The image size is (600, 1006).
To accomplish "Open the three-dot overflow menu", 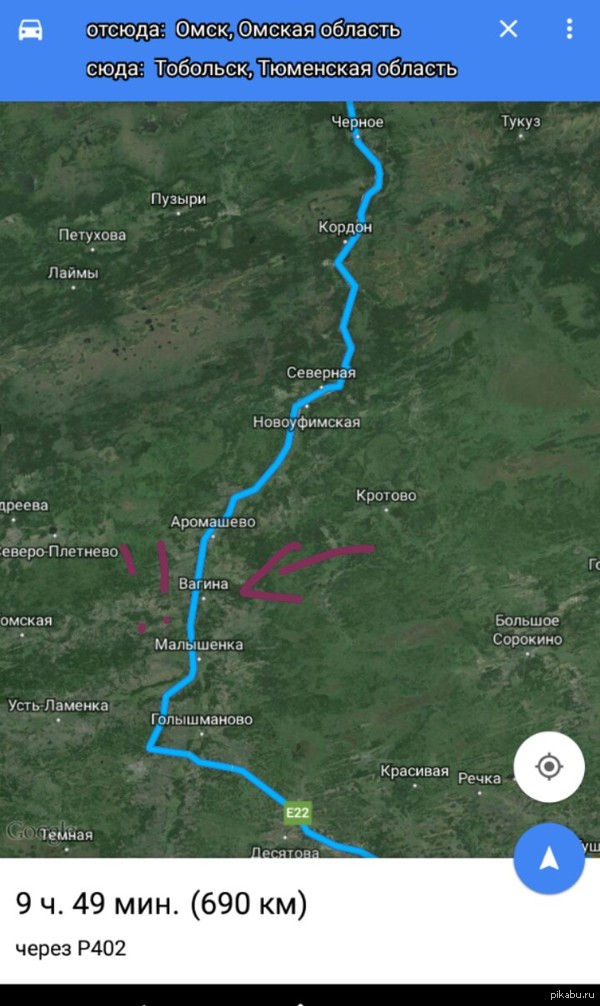I will click(x=570, y=29).
